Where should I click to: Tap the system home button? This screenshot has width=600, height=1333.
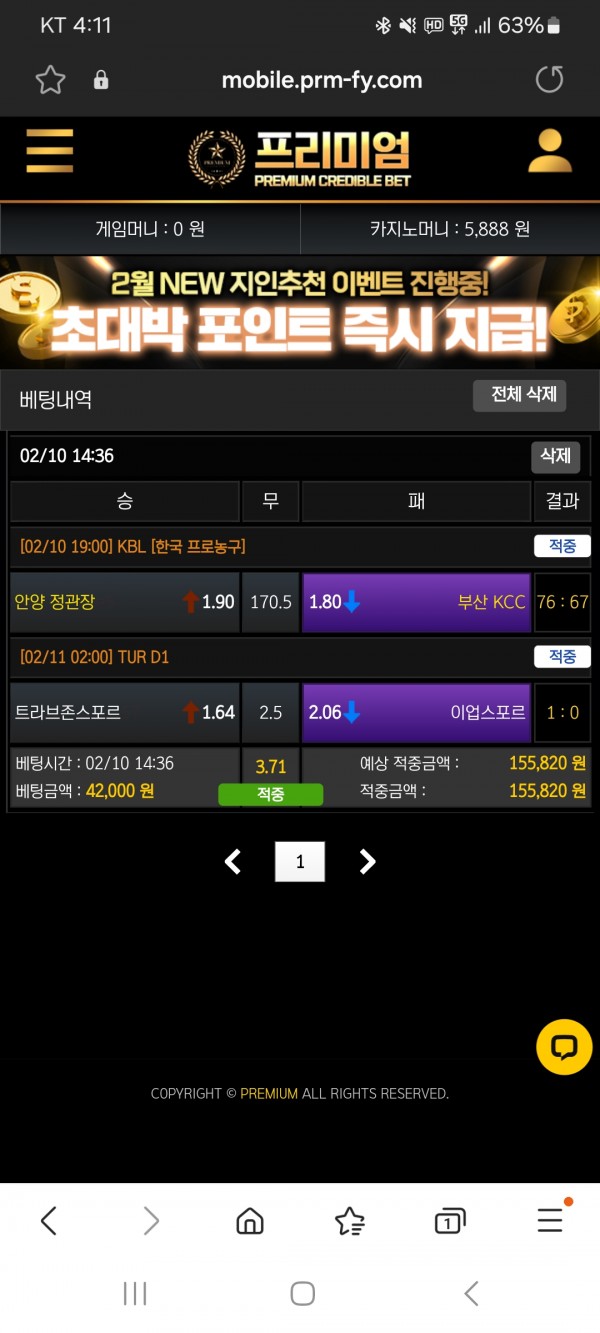(x=302, y=1293)
